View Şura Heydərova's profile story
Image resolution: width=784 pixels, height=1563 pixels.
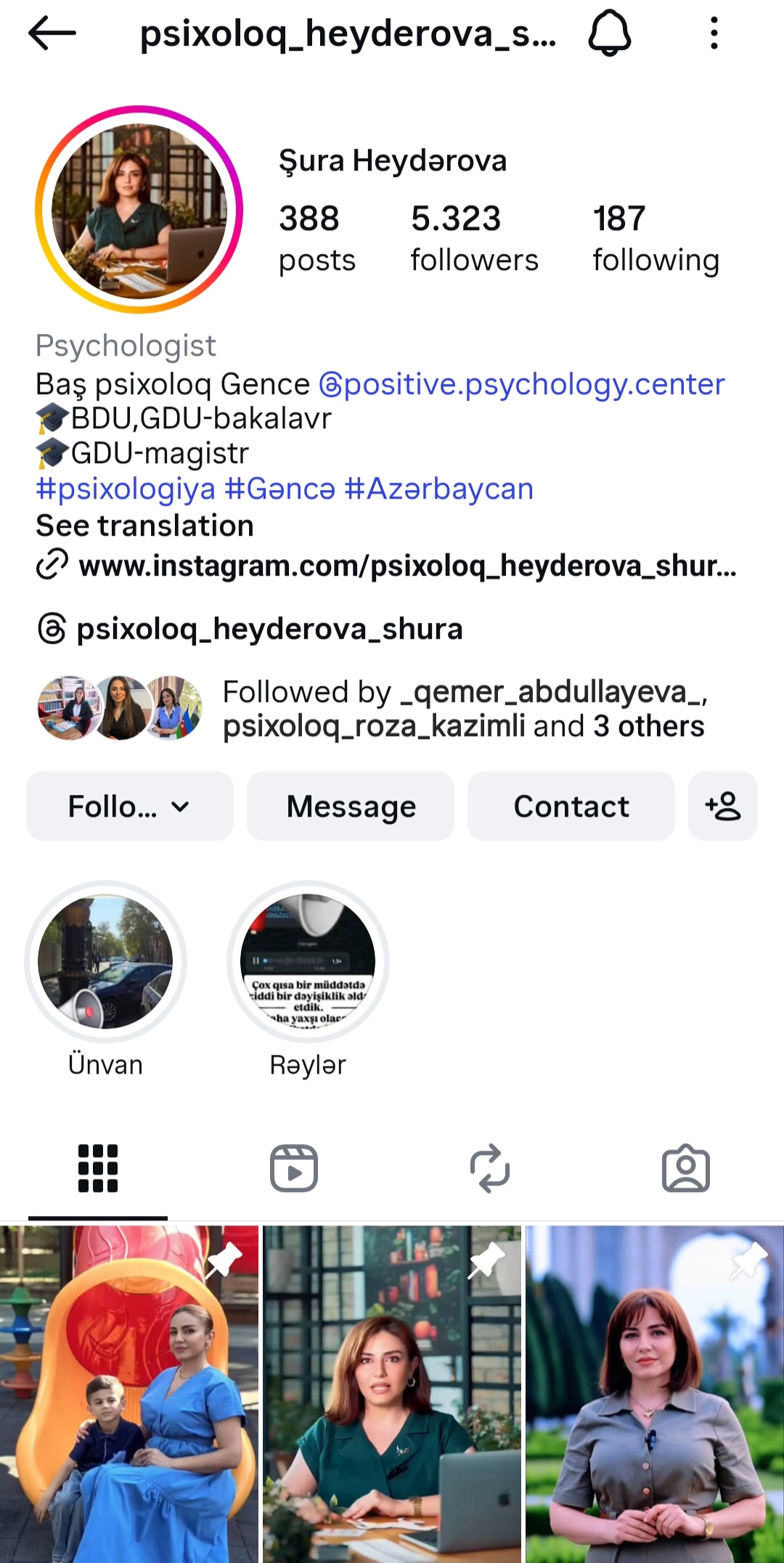tap(139, 210)
